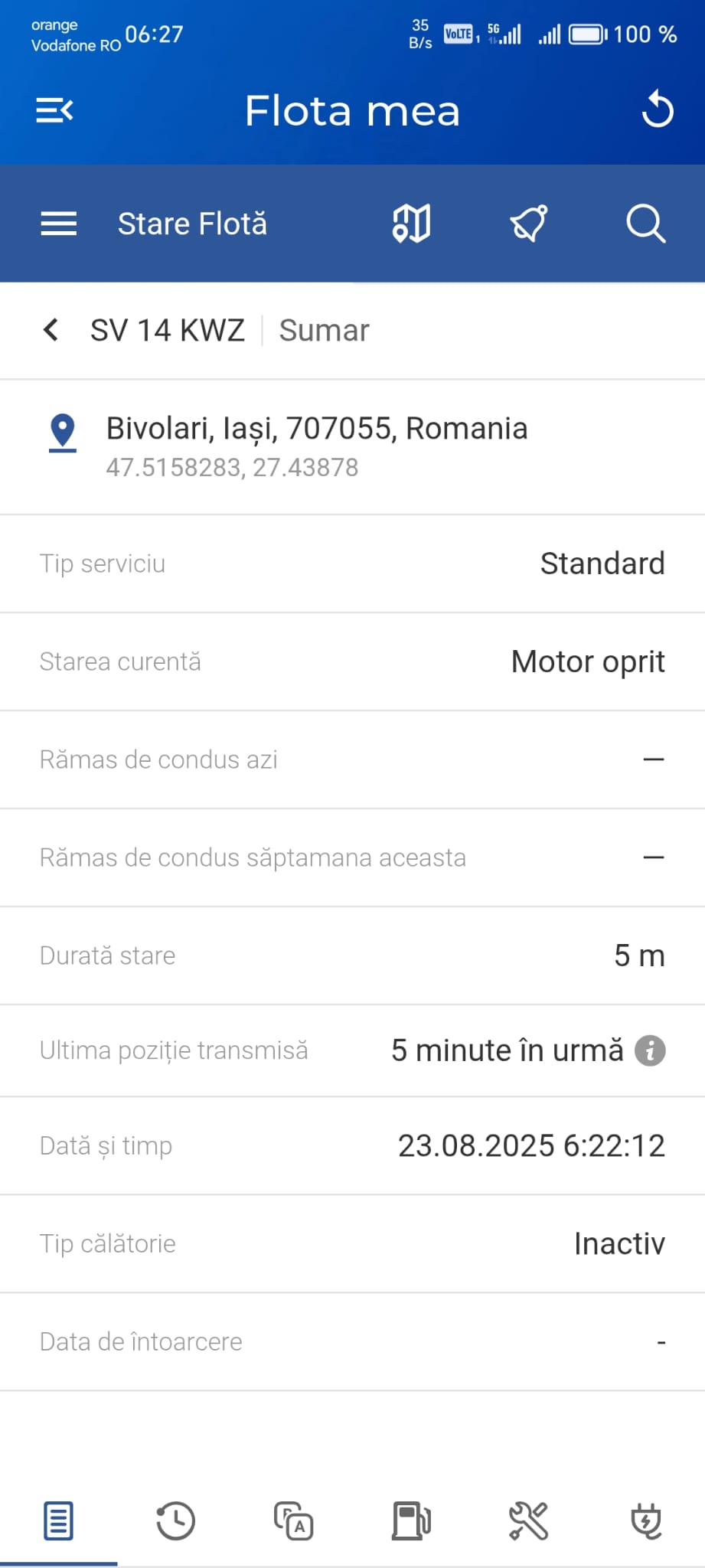Open the alerts bell
Screen dimensions: 705x1568
529,224
